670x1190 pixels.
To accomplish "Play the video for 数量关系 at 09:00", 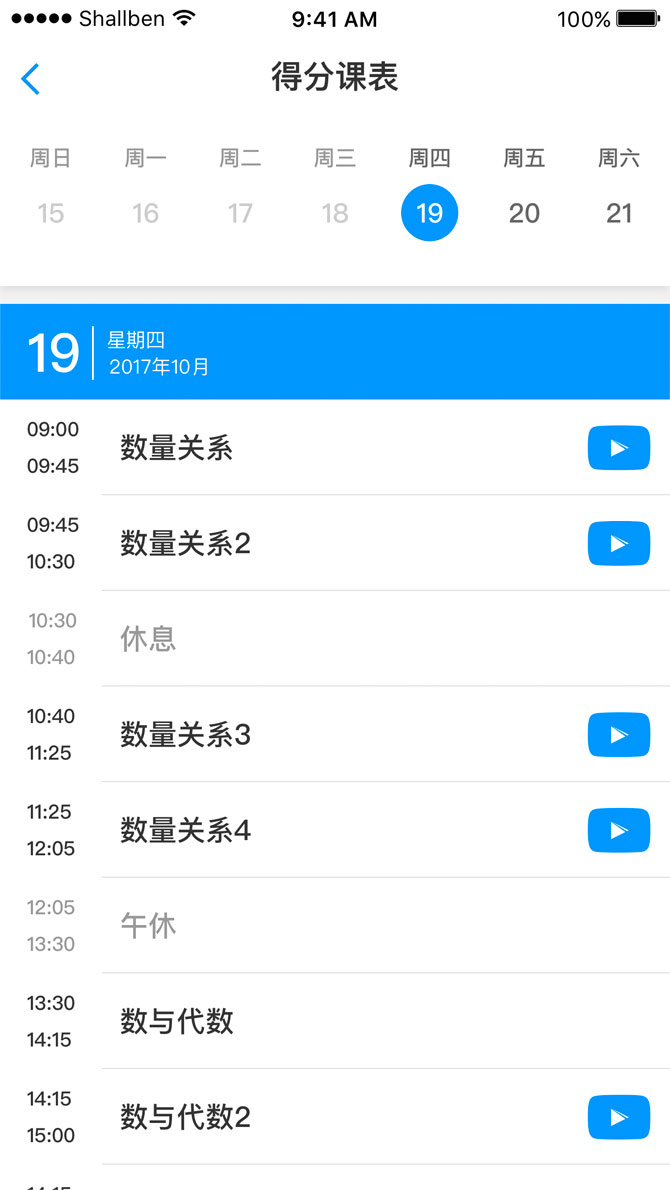I will (619, 448).
